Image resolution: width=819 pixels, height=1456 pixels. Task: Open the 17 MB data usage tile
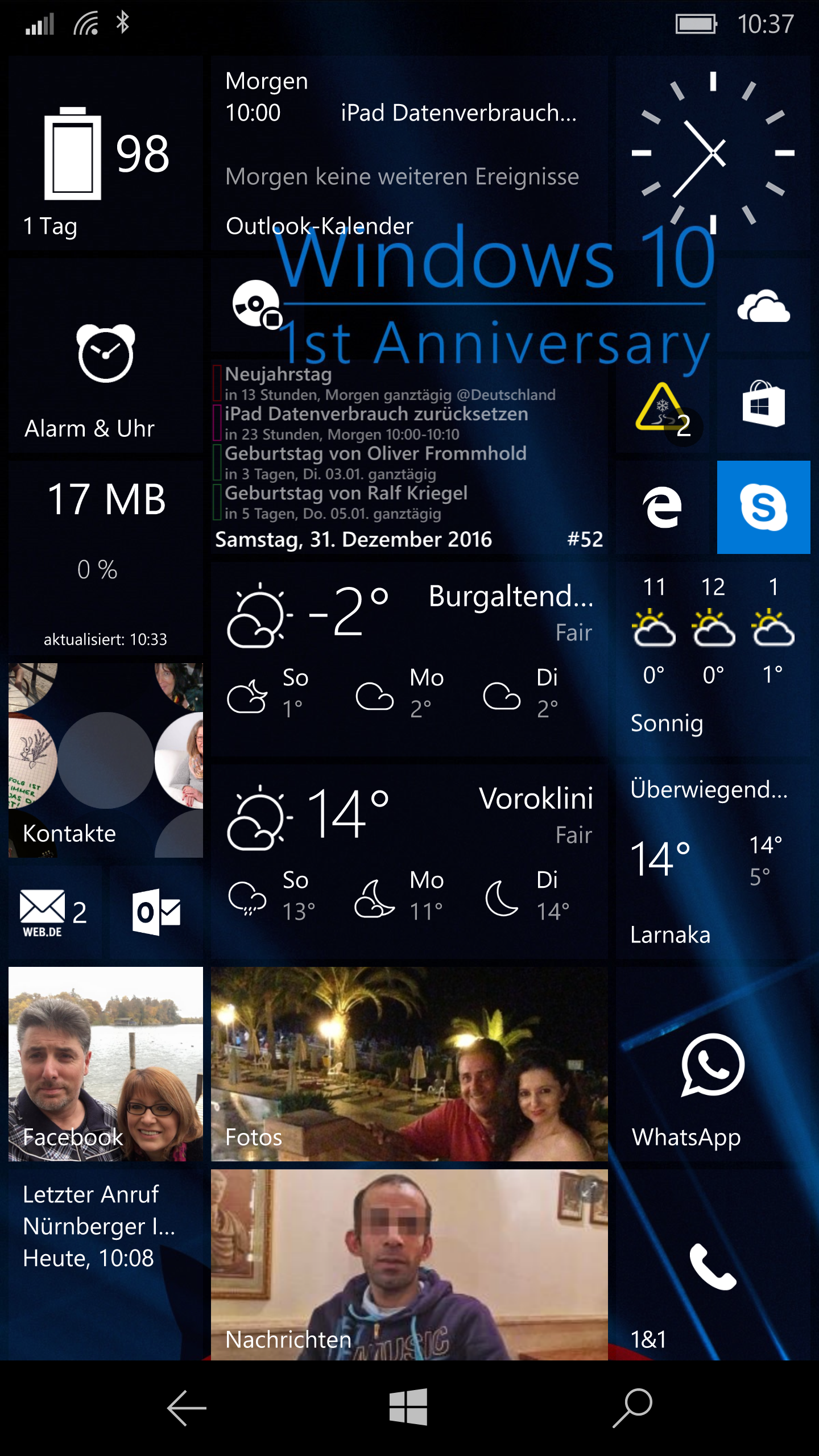[x=106, y=558]
